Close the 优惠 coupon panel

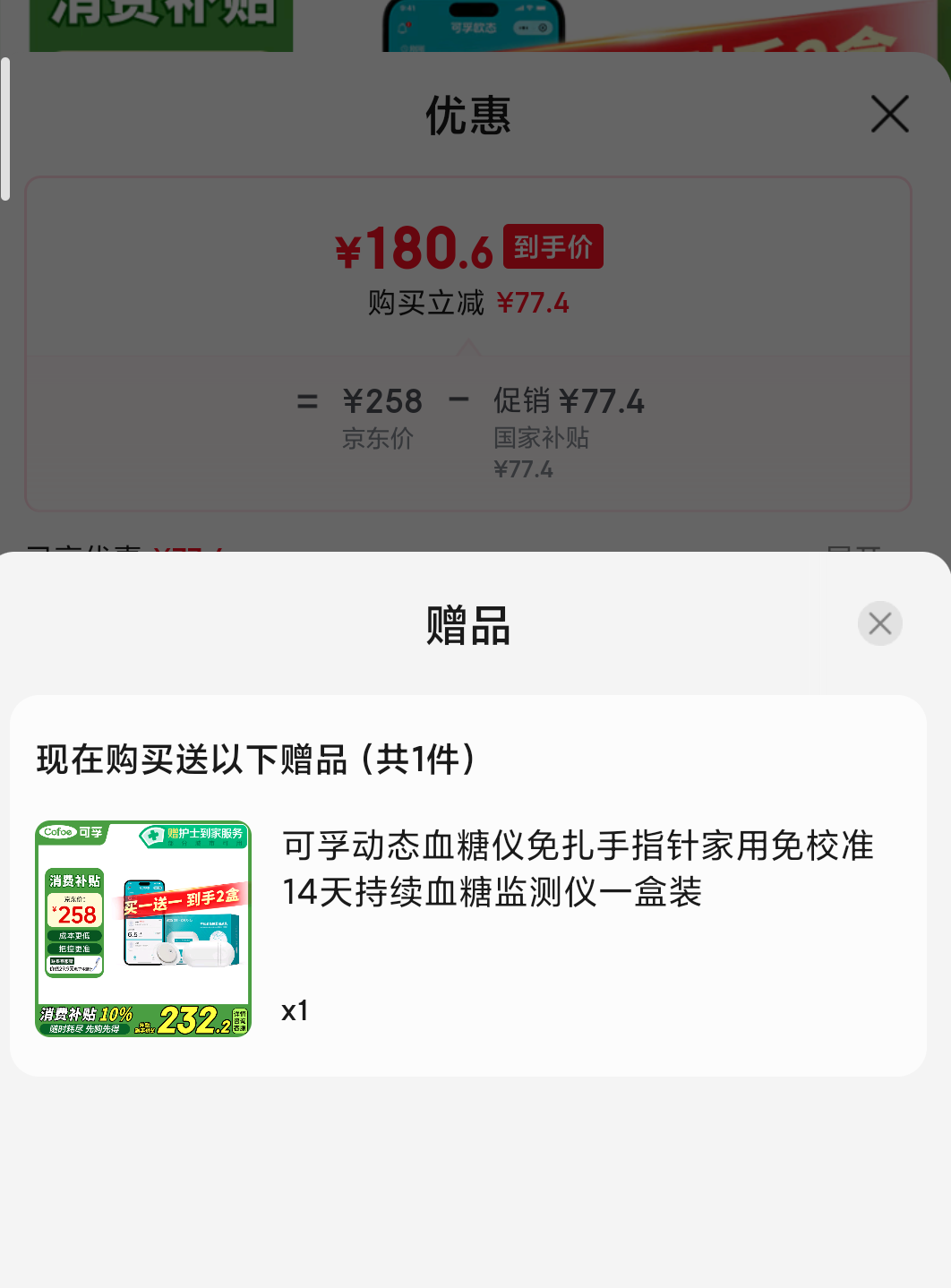(889, 115)
